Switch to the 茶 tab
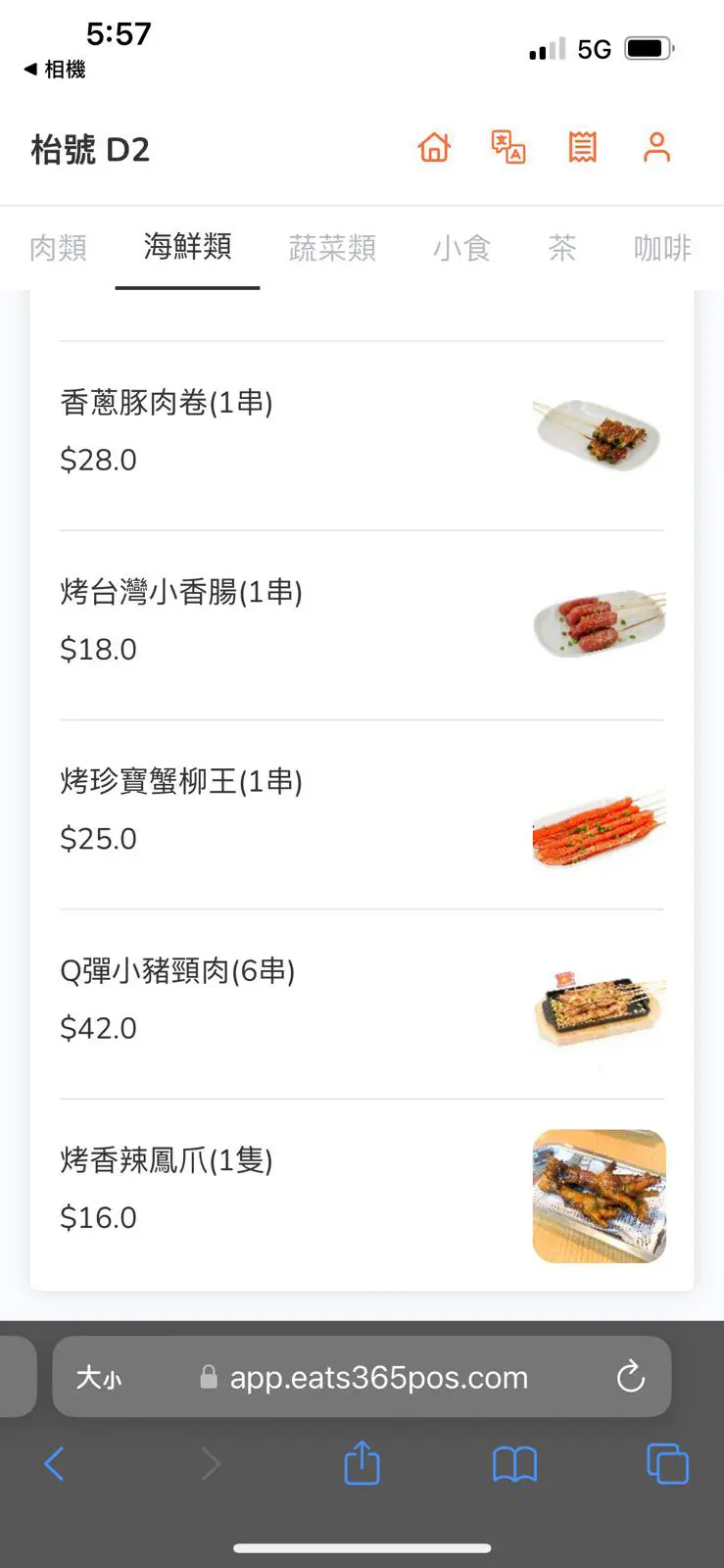Viewport: 724px width, 1568px height. click(562, 248)
